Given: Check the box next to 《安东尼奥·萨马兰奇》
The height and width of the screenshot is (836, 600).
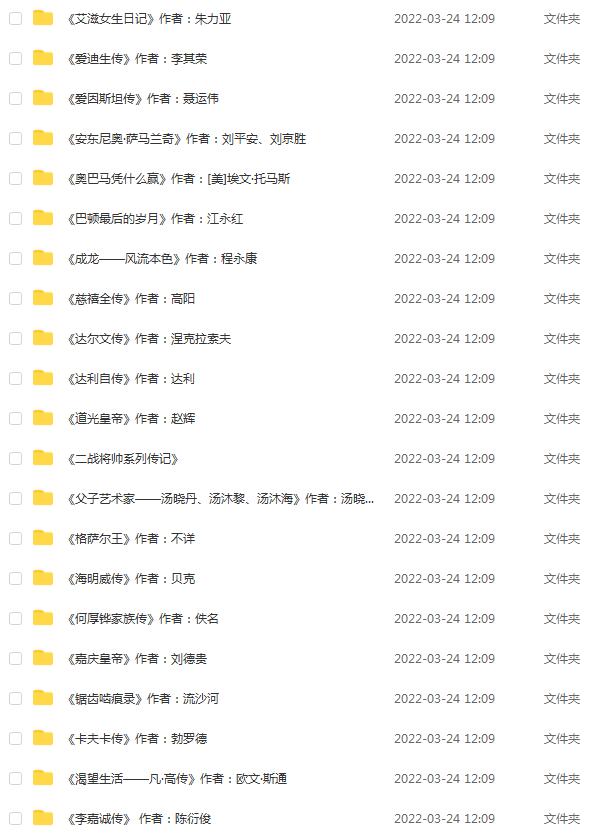Looking at the screenshot, I should (x=15, y=138).
